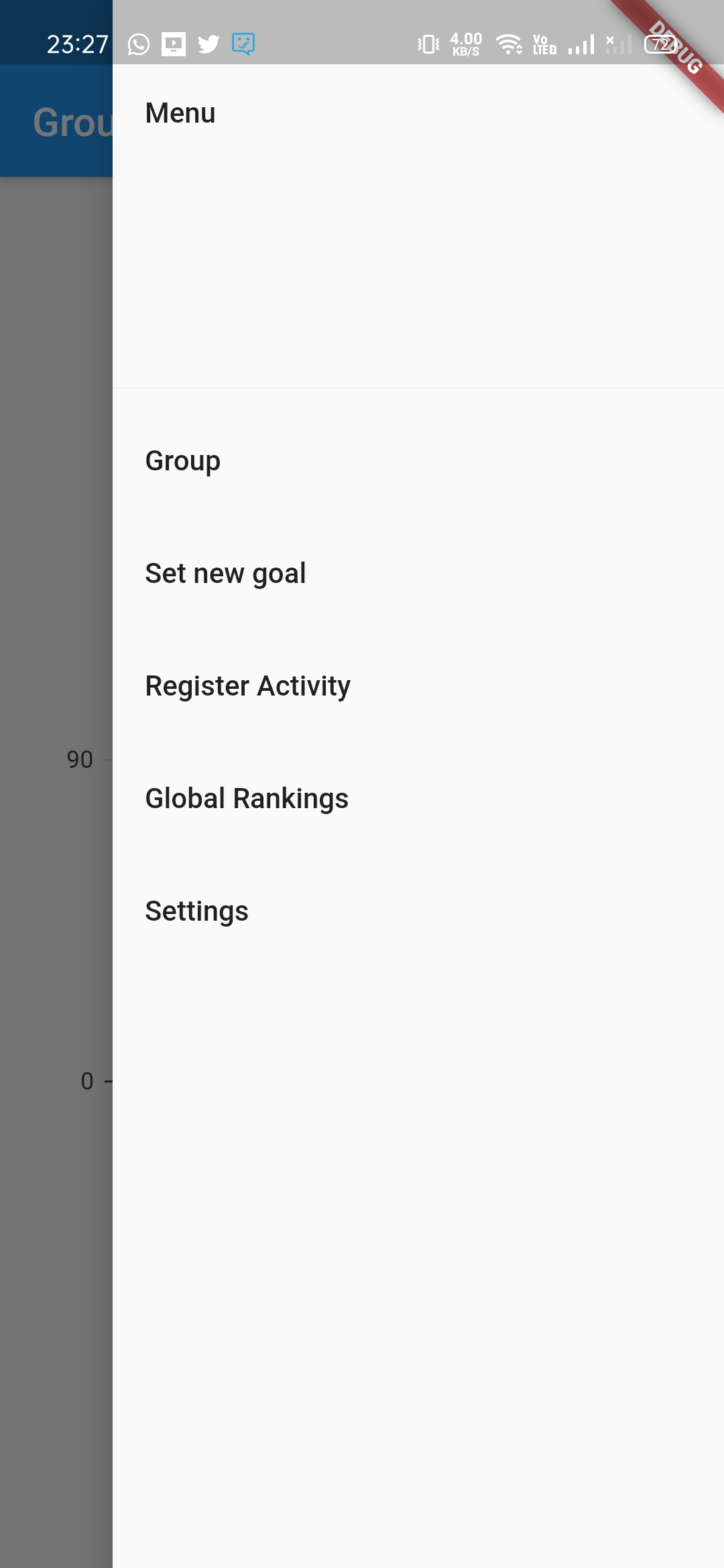This screenshot has width=724, height=1568.
Task: Open the Group menu item
Action: pos(183,461)
